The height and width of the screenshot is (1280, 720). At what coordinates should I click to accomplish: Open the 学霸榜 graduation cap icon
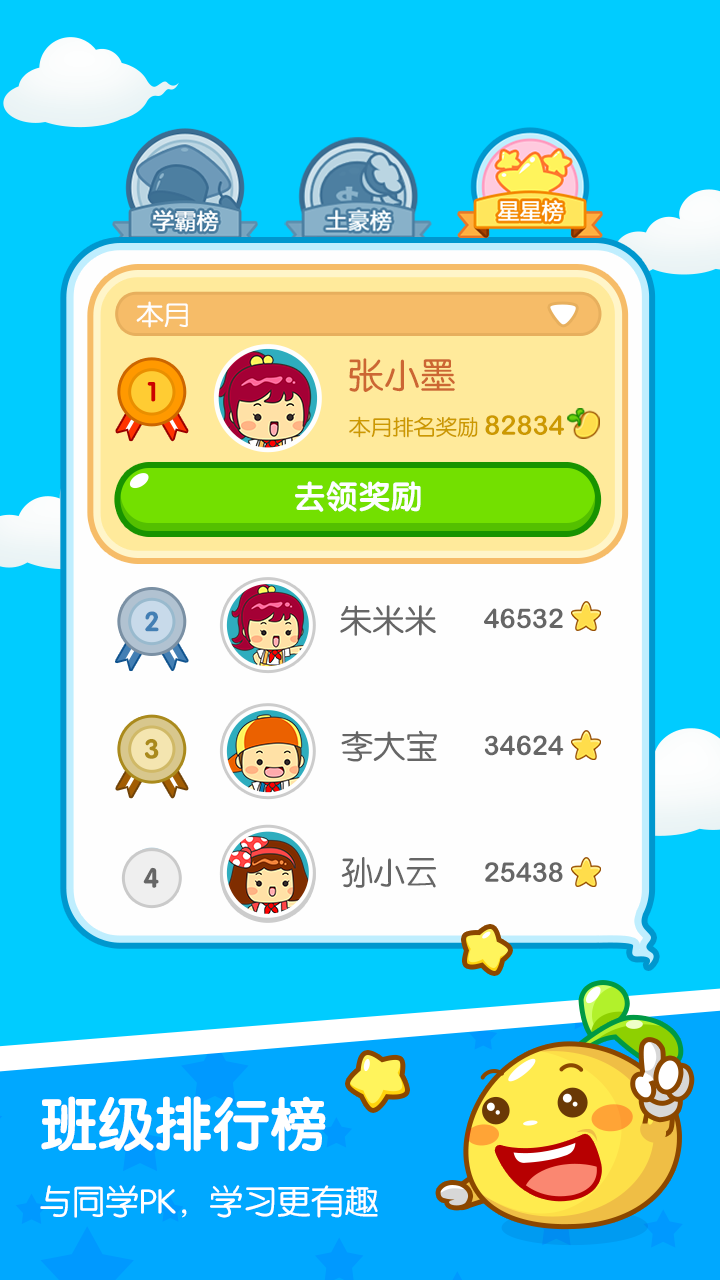pyautogui.click(x=184, y=180)
